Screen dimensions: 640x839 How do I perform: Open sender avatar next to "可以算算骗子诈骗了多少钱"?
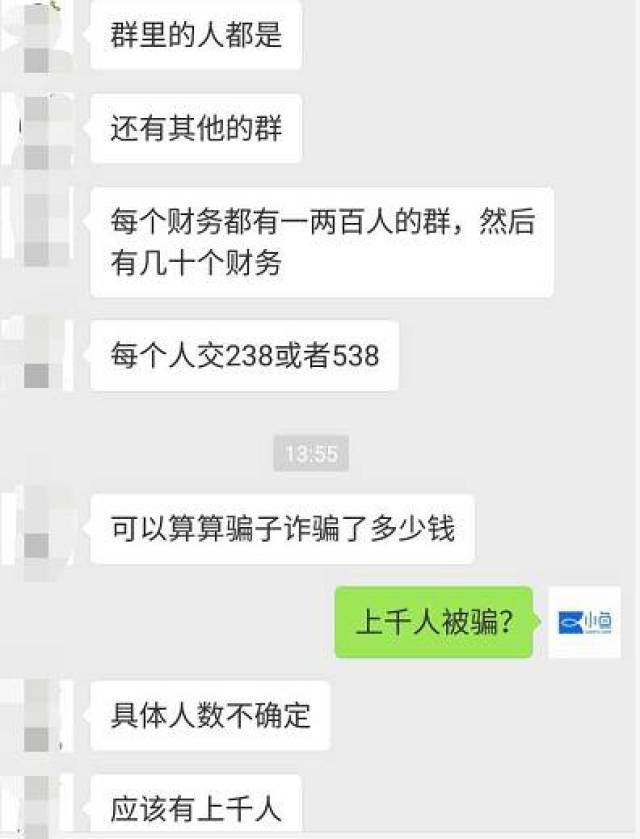(x=37, y=529)
